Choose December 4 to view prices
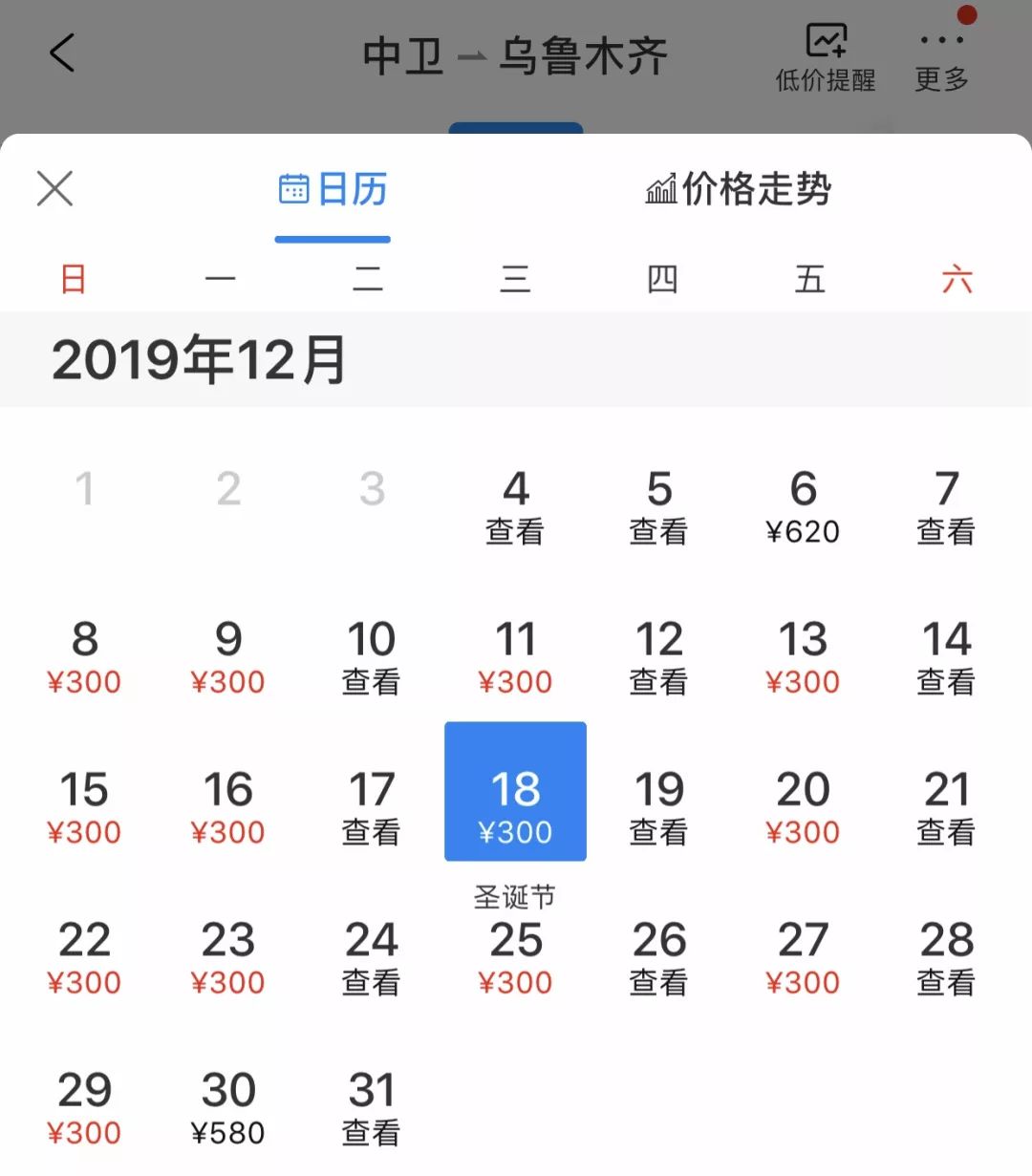Viewport: 1032px width, 1176px height. click(515, 507)
